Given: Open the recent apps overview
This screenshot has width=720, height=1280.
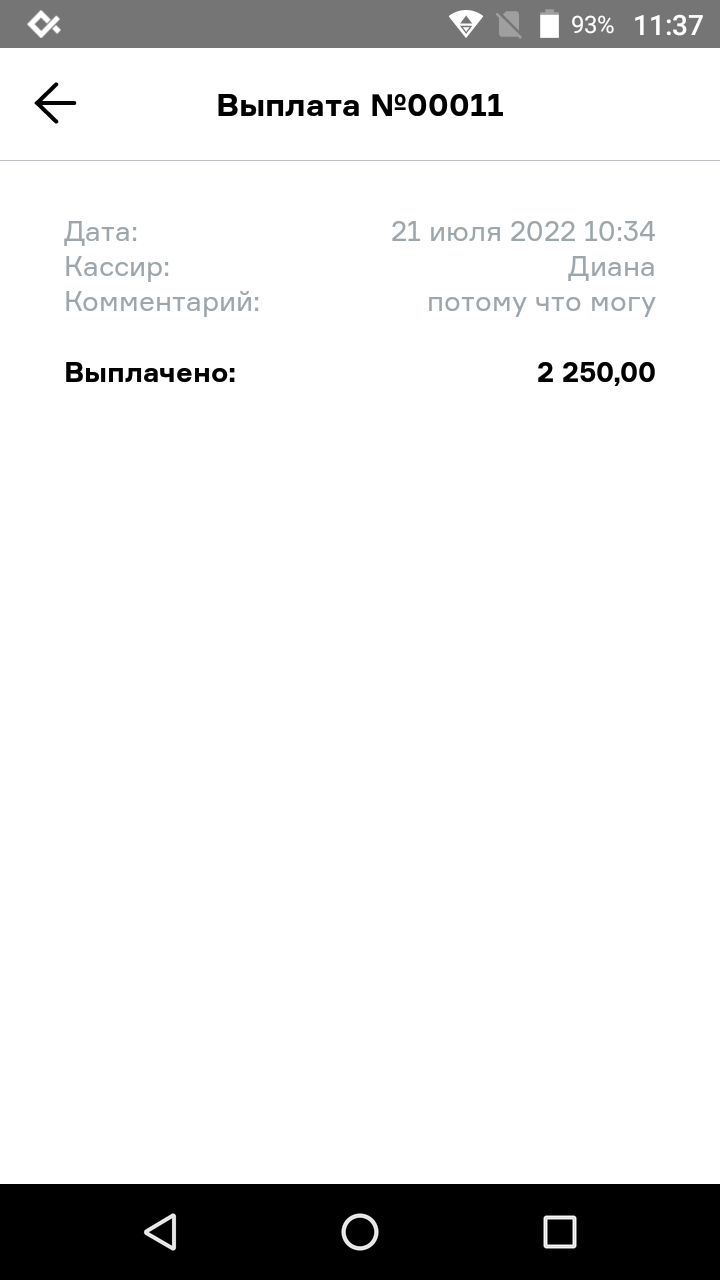Looking at the screenshot, I should point(560,1231).
